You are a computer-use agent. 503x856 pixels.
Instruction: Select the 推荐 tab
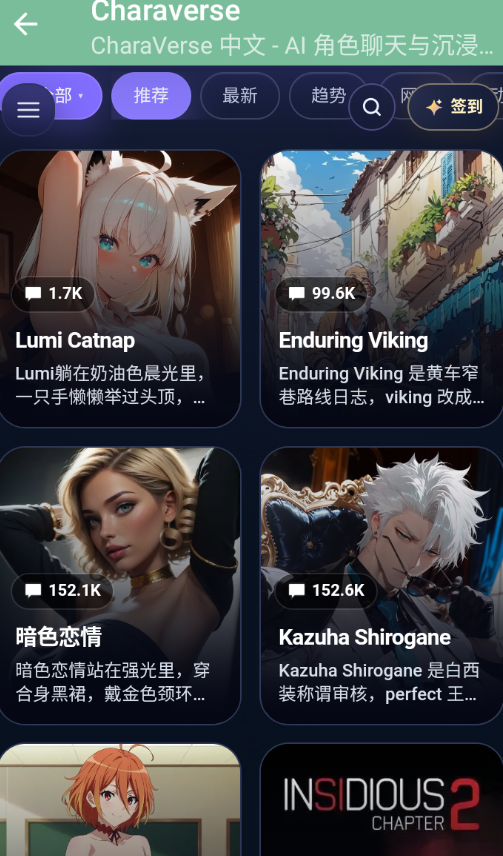(151, 96)
